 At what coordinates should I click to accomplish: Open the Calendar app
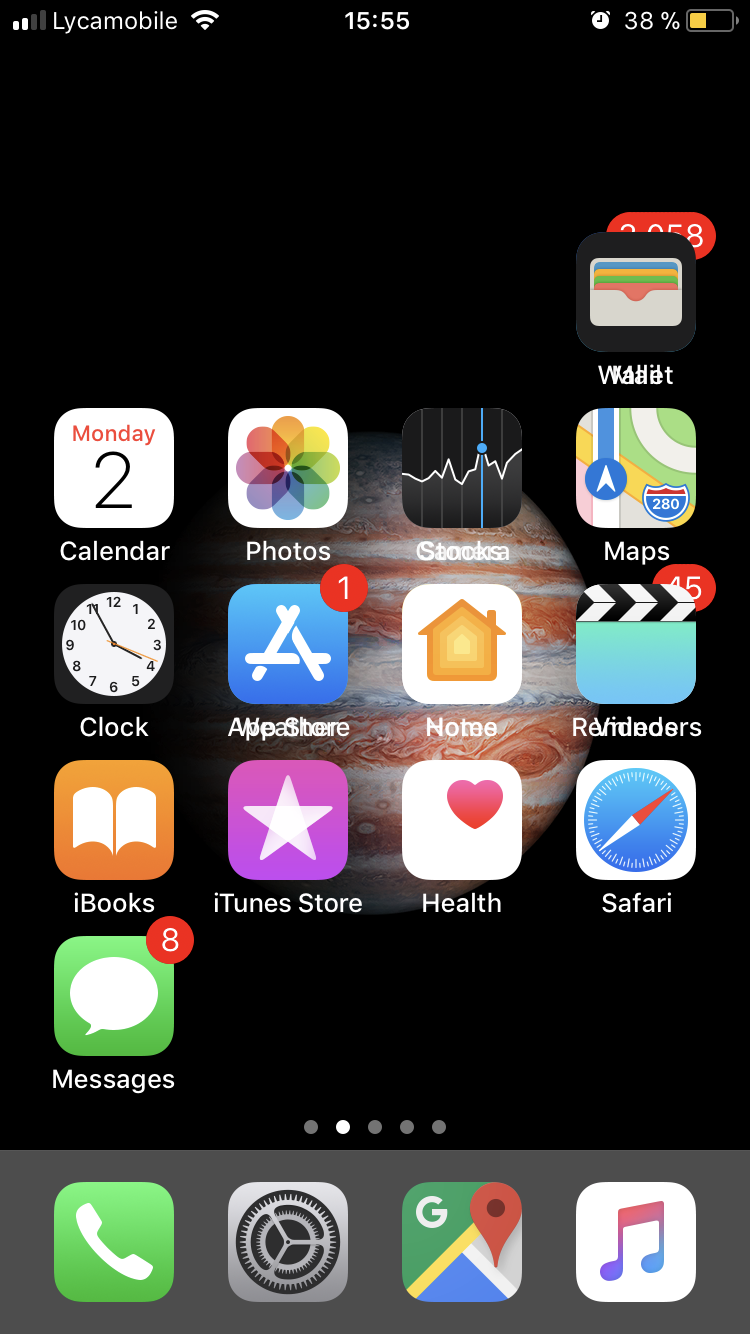pyautogui.click(x=114, y=468)
